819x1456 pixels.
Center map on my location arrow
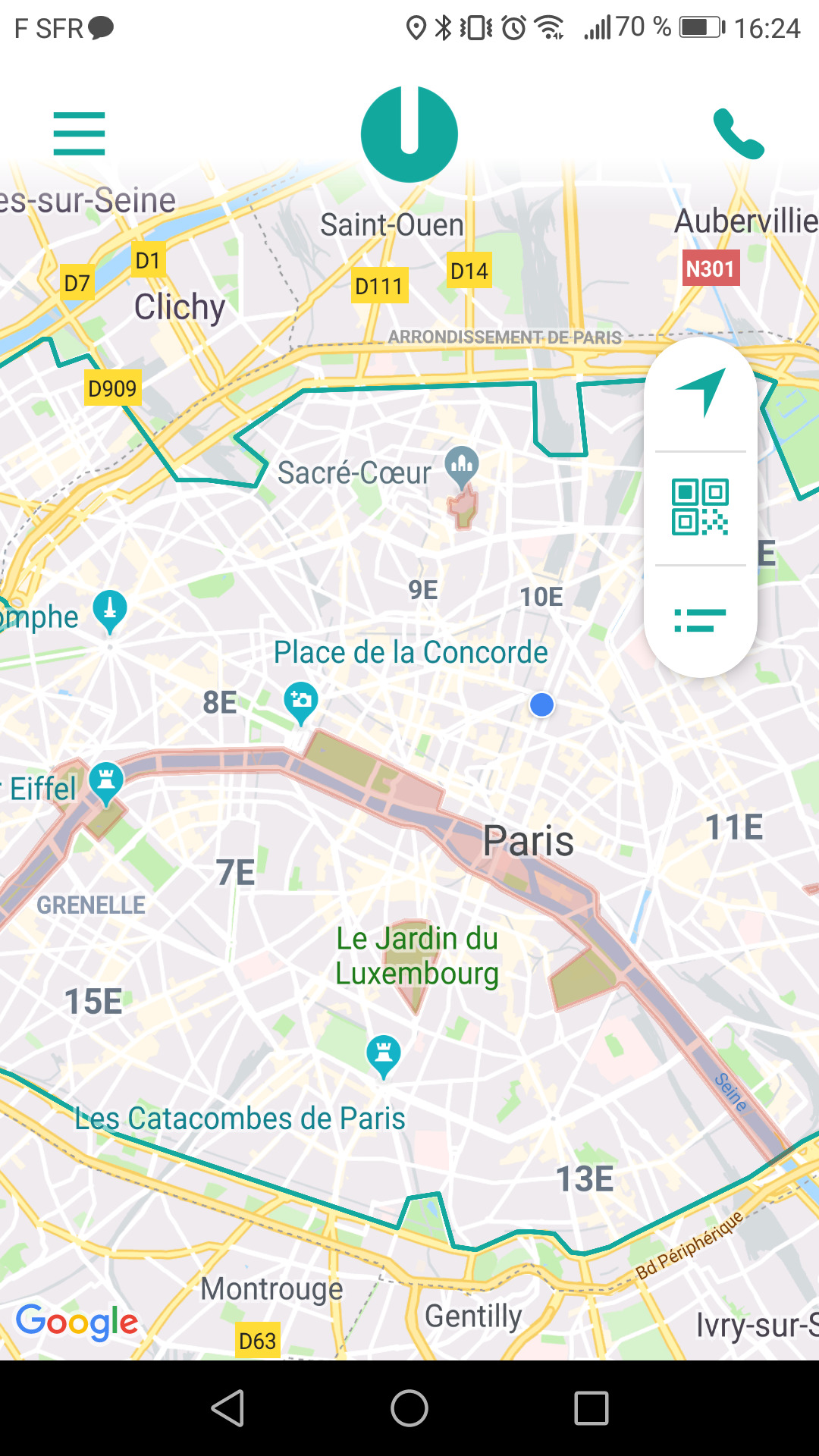701,393
